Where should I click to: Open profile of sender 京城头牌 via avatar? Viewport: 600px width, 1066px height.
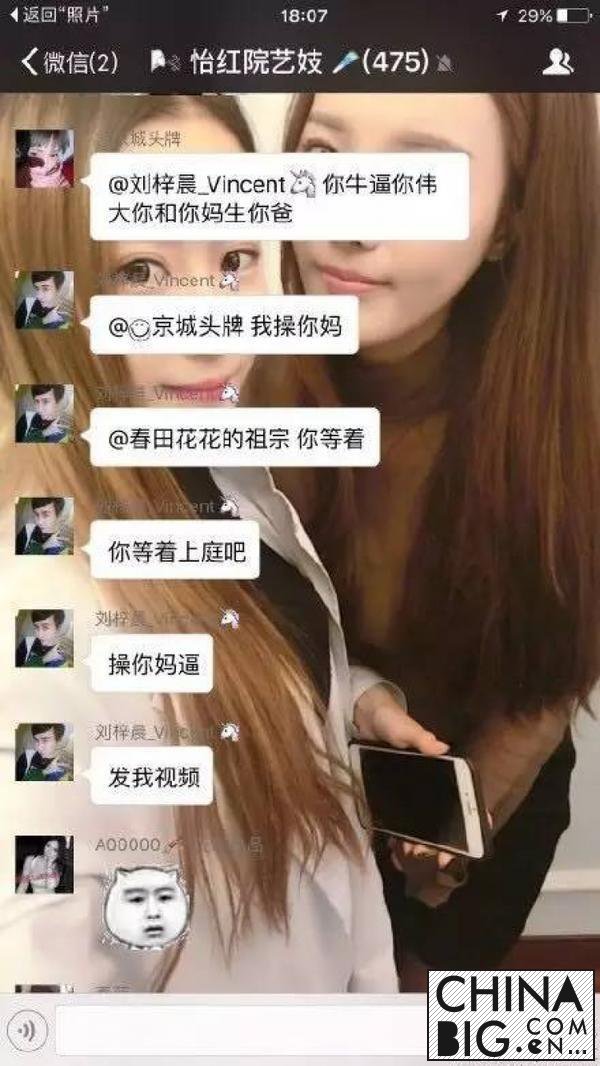pos(44,158)
